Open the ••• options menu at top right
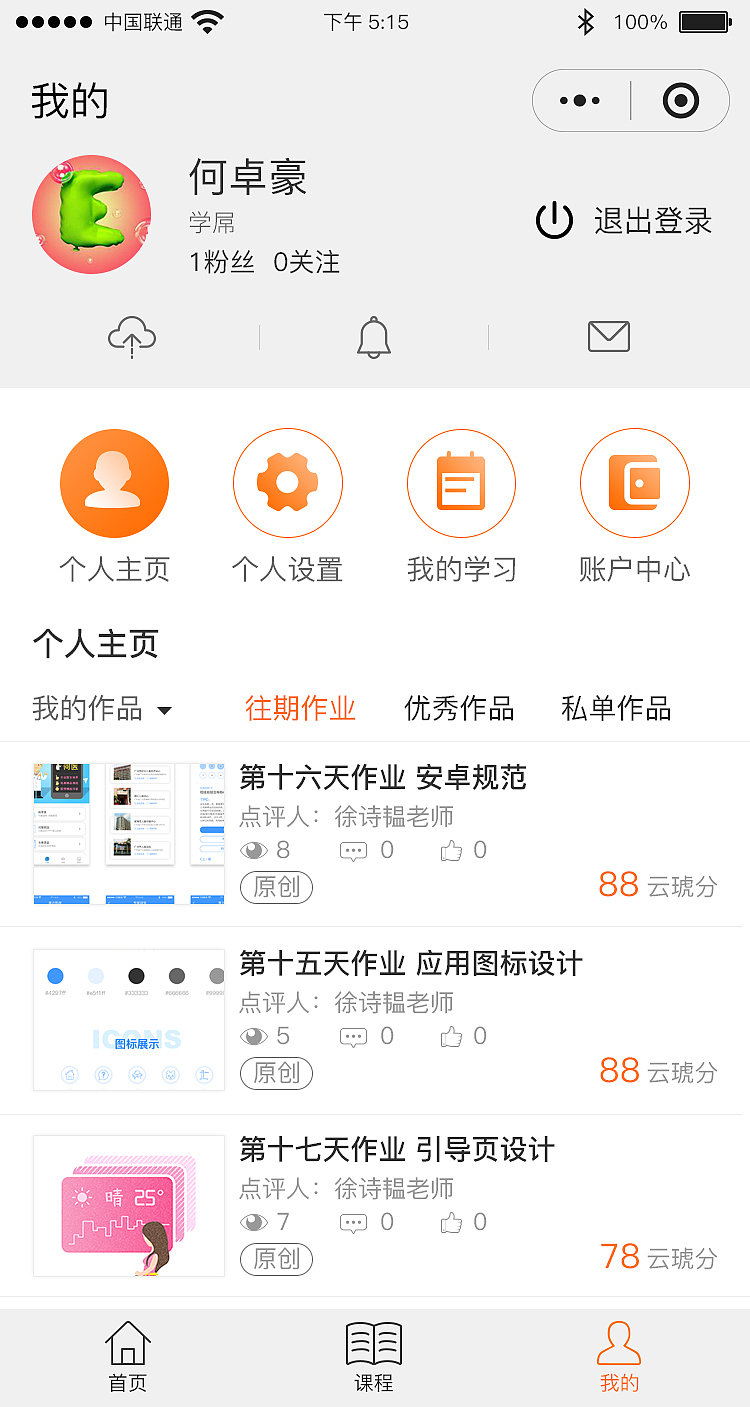 tap(580, 100)
